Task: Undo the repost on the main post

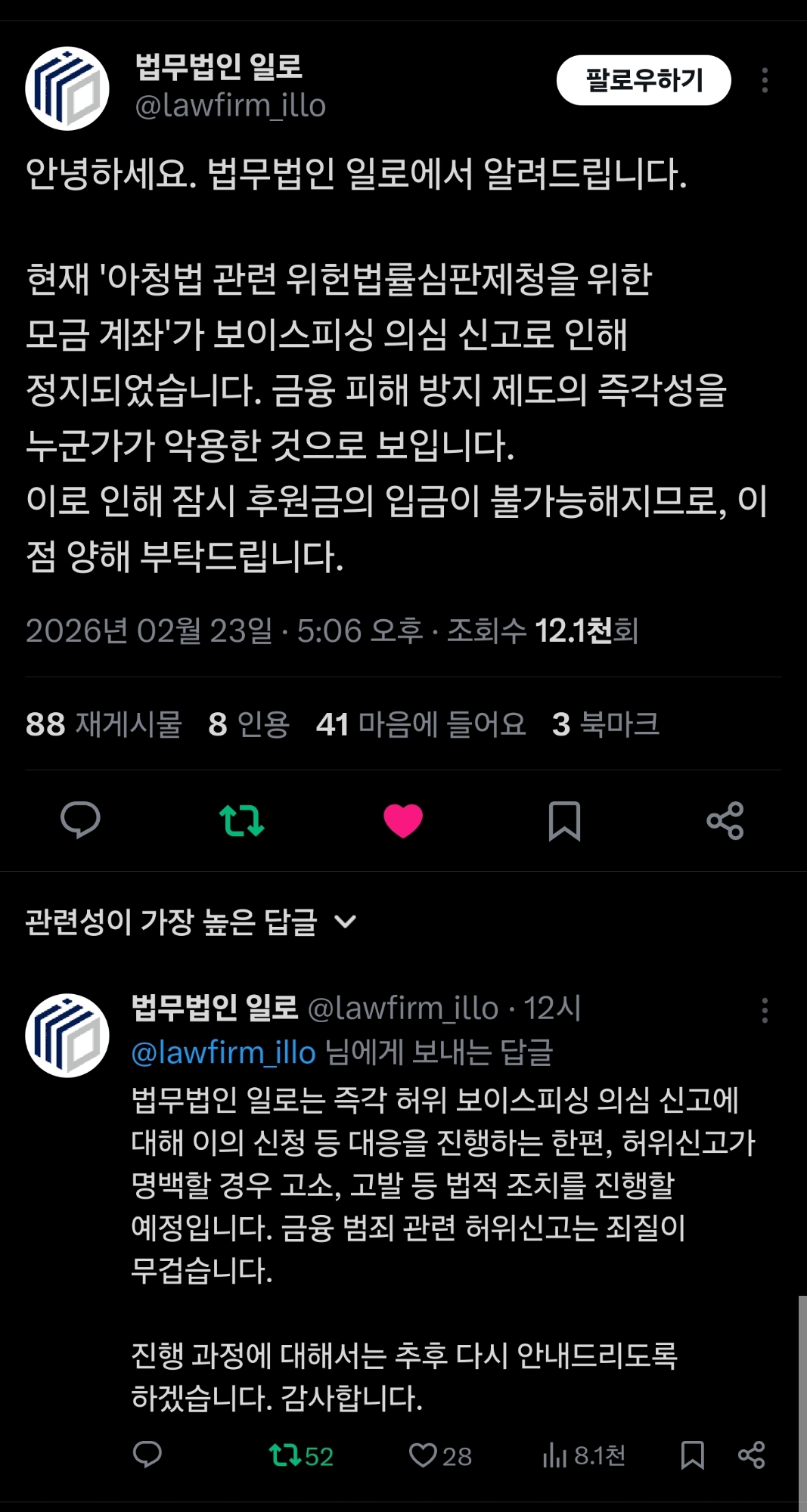Action: (242, 820)
